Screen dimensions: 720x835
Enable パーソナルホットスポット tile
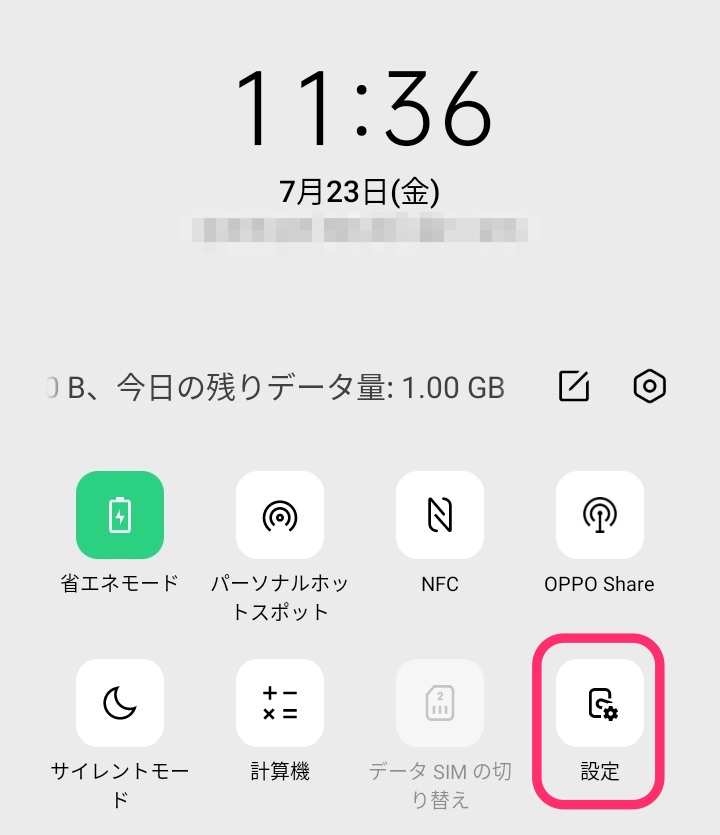pyautogui.click(x=280, y=515)
